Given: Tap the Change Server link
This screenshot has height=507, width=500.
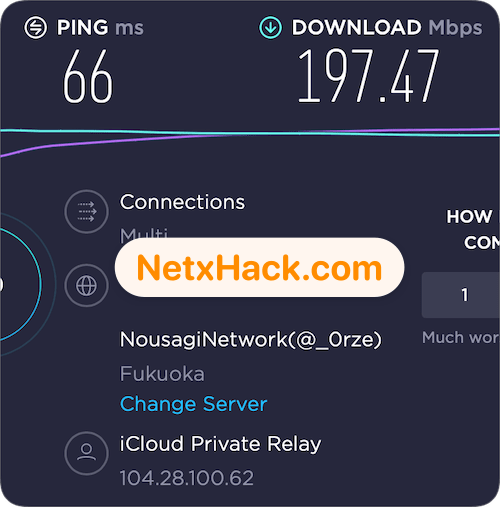Looking at the screenshot, I should point(193,404).
